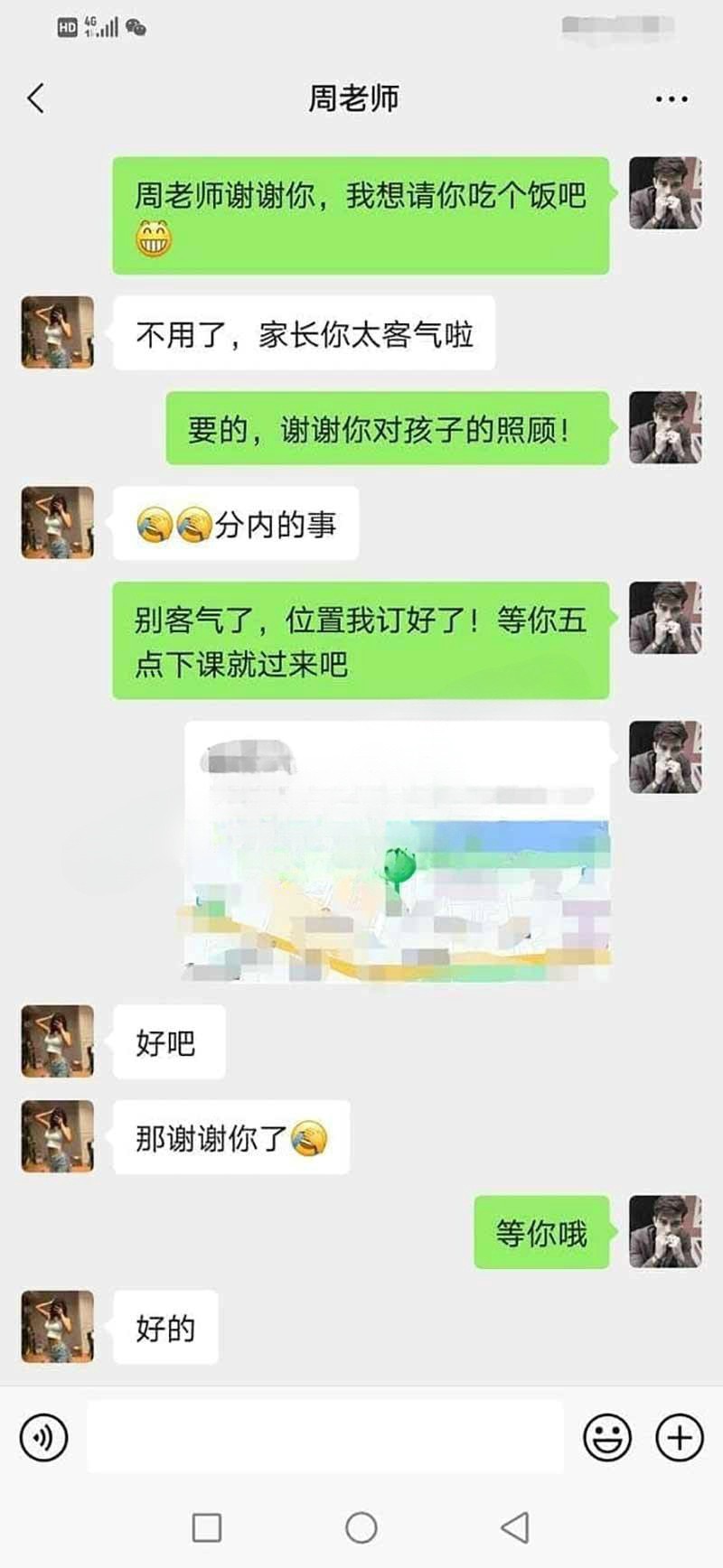This screenshot has width=723, height=1568.
Task: Tap my avatar beside 等你哦
Action: [x=665, y=1231]
